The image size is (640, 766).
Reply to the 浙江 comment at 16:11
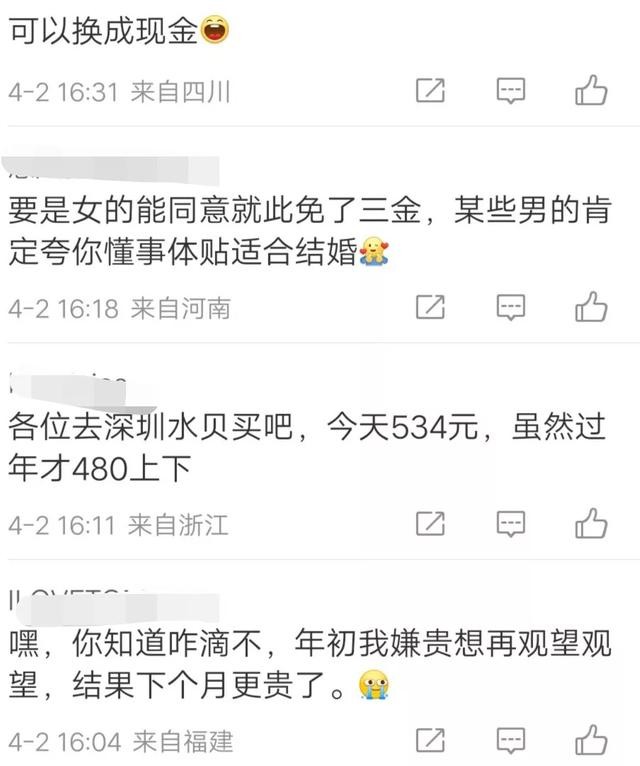pyautogui.click(x=511, y=522)
